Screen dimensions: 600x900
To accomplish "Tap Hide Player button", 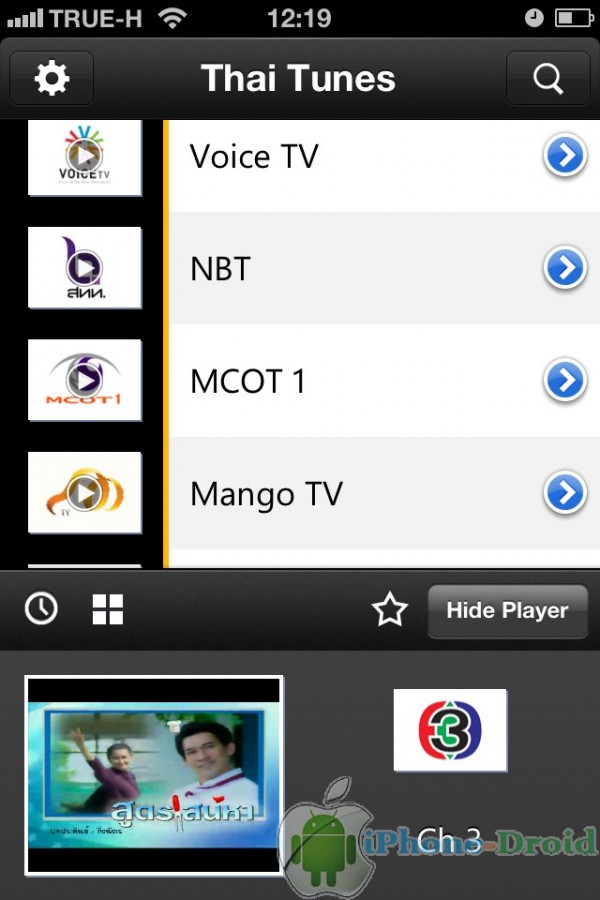I will [507, 611].
